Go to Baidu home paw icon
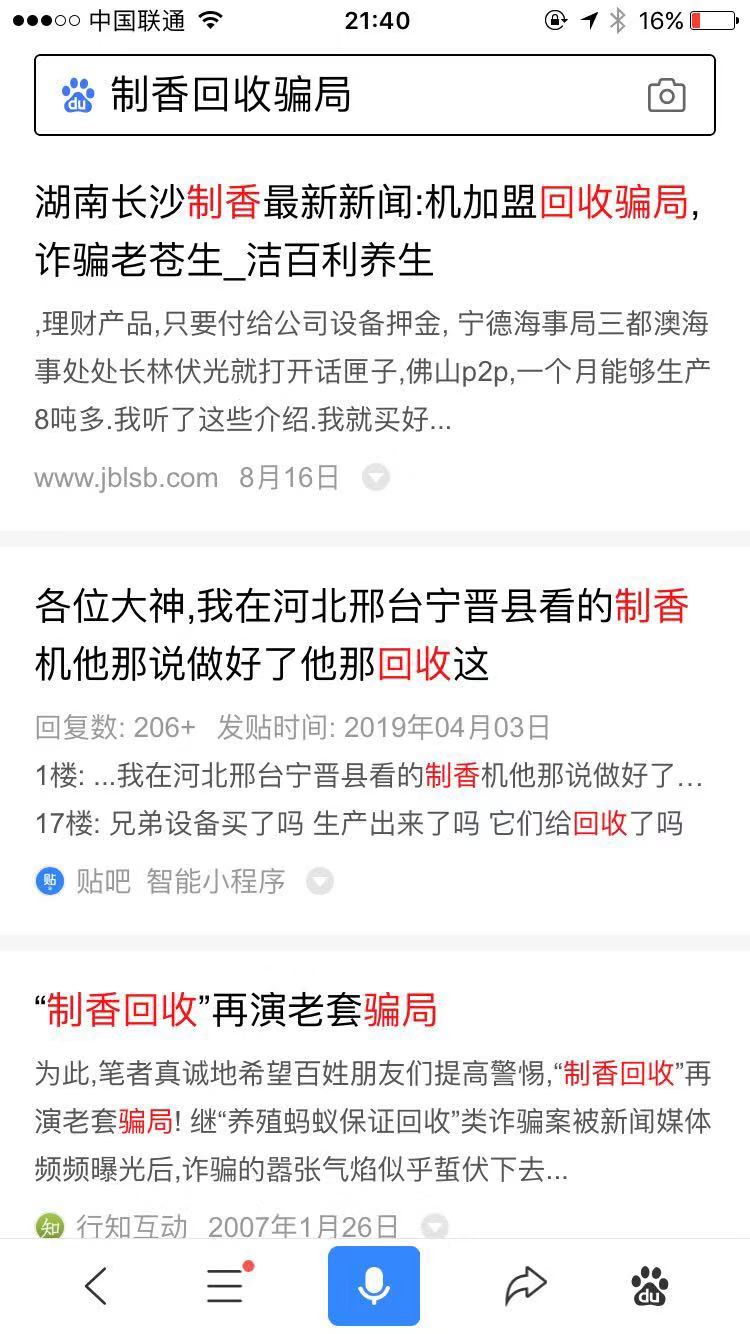The height and width of the screenshot is (1334, 750). pyautogui.click(x=651, y=1286)
